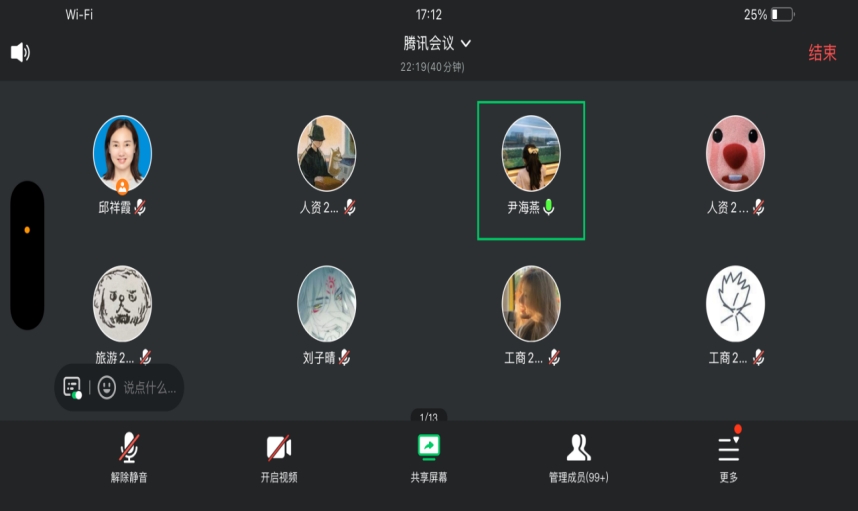858x511 pixels.
Task: Turn on camera via 开启视频
Action: [279, 458]
